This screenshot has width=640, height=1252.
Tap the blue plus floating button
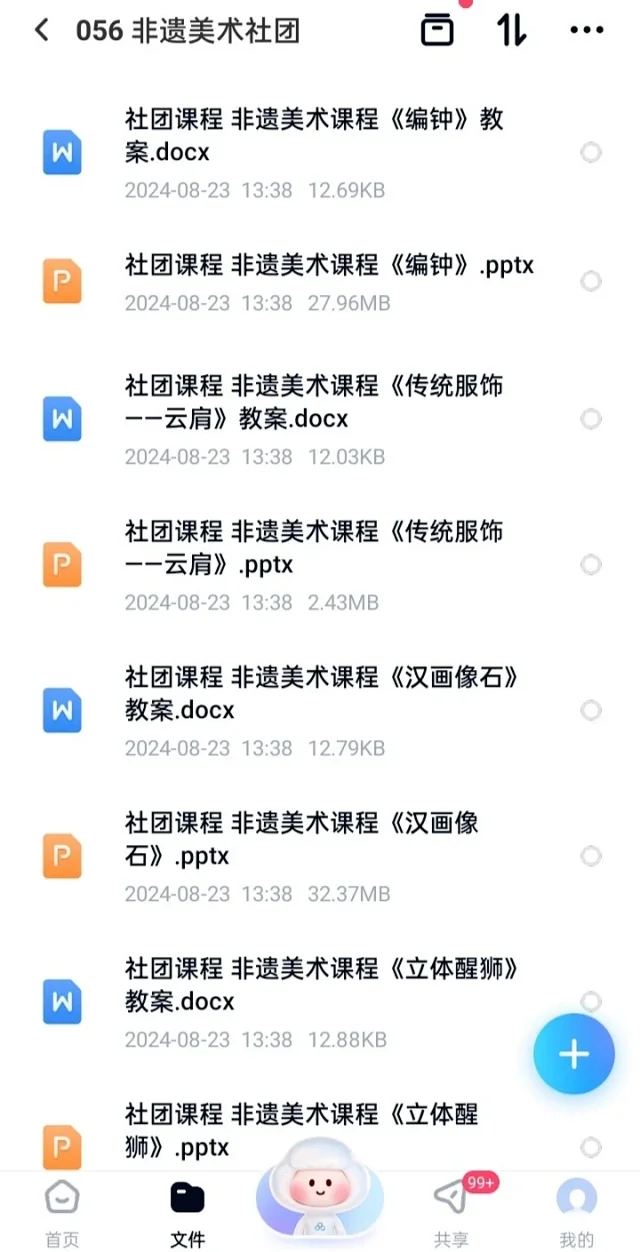point(573,1054)
